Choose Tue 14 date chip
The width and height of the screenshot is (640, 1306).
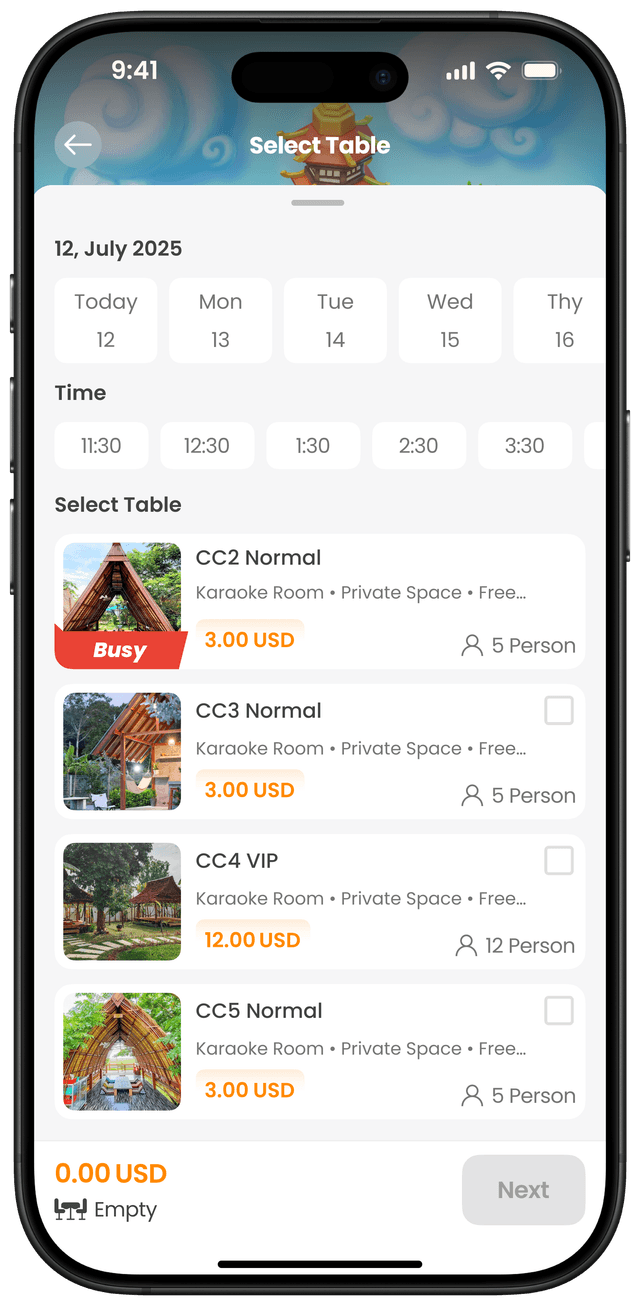tap(335, 320)
